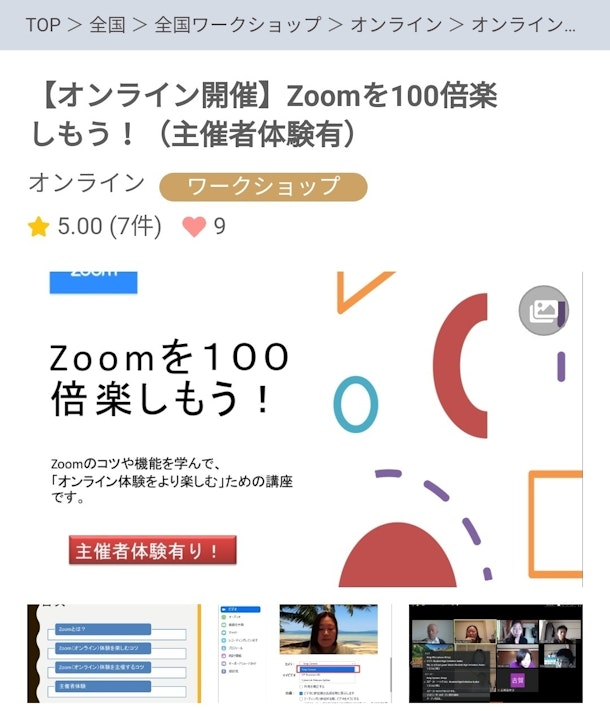Open the TOP breadcrumb link

point(43,24)
